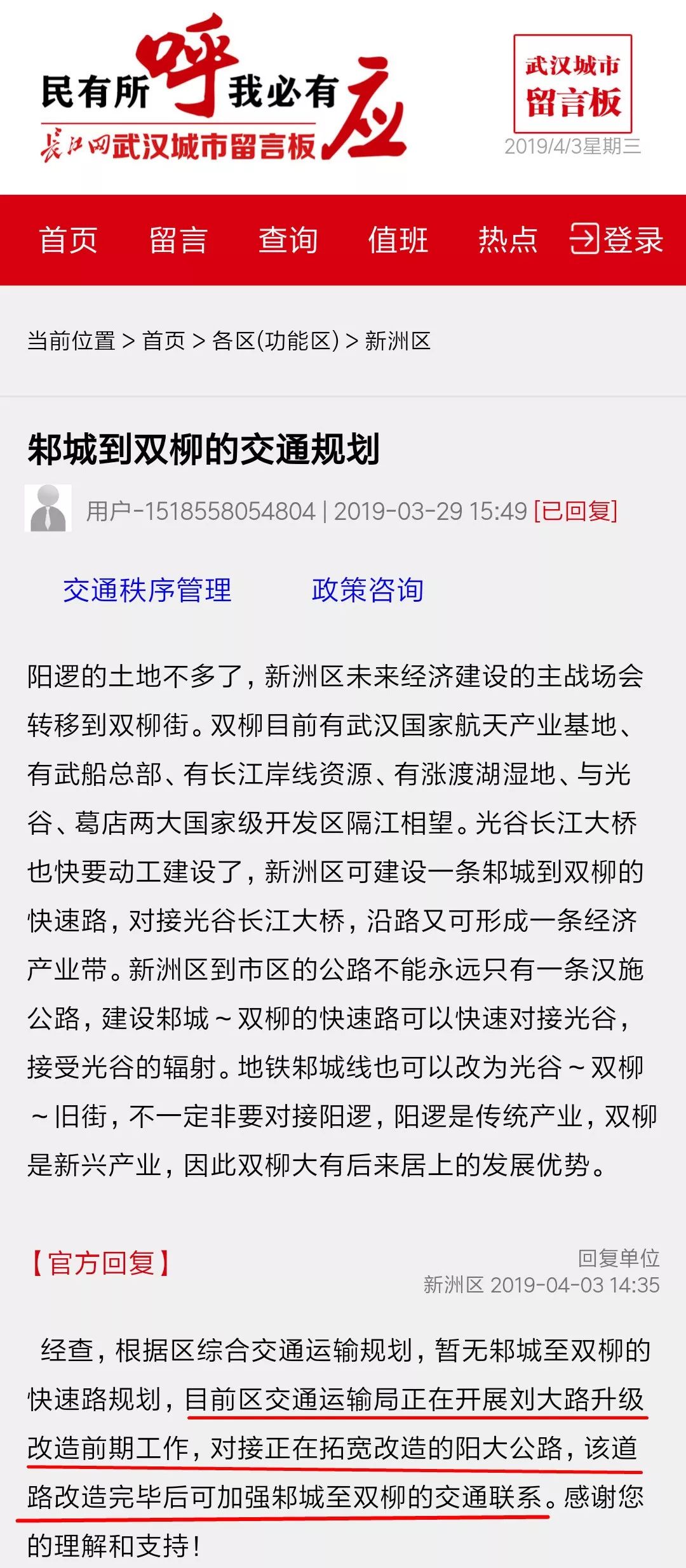Switch to the 值班 tab
Screen dimensions: 686x1568
(x=398, y=240)
